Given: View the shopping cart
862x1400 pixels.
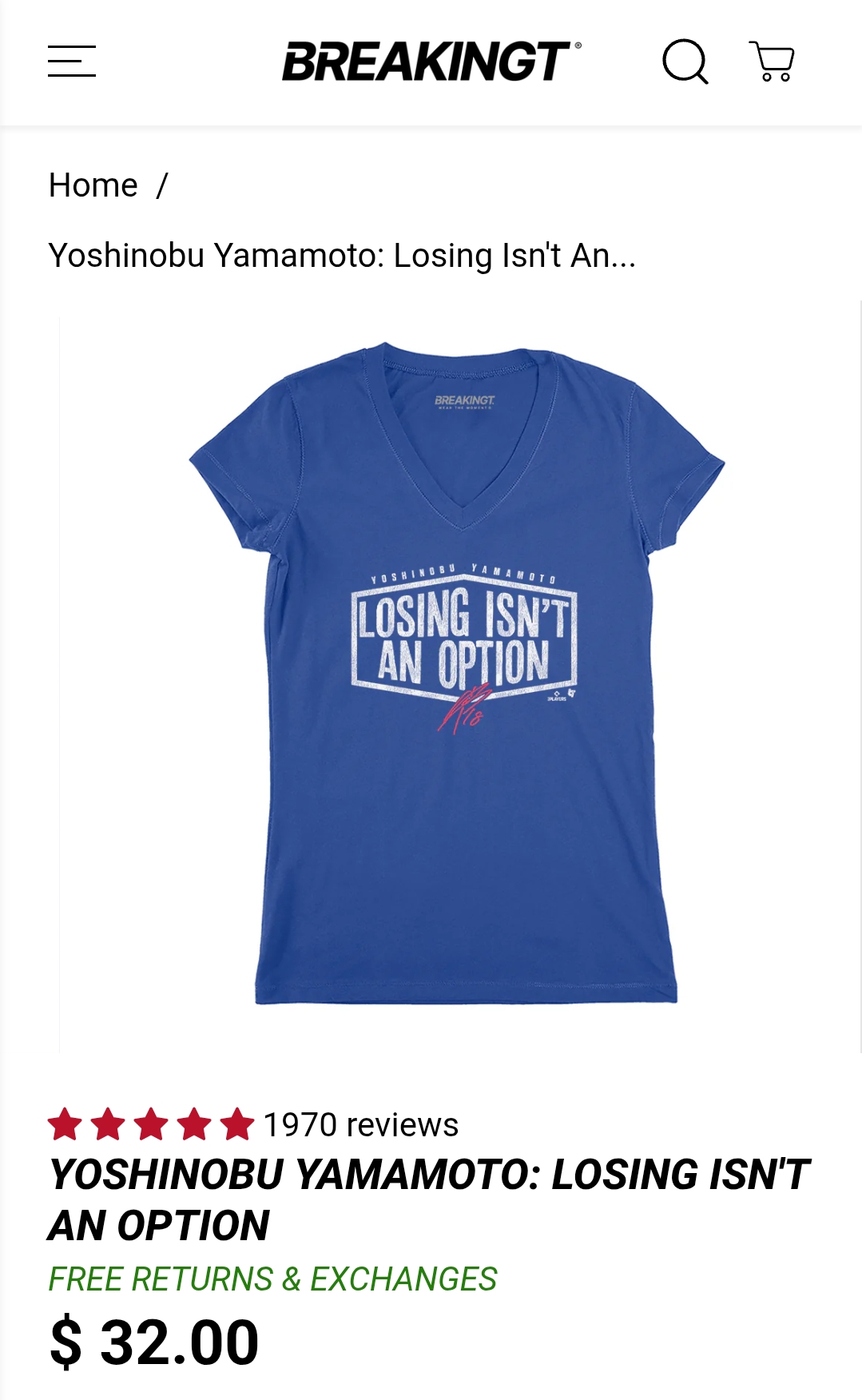Looking at the screenshot, I should (x=773, y=62).
